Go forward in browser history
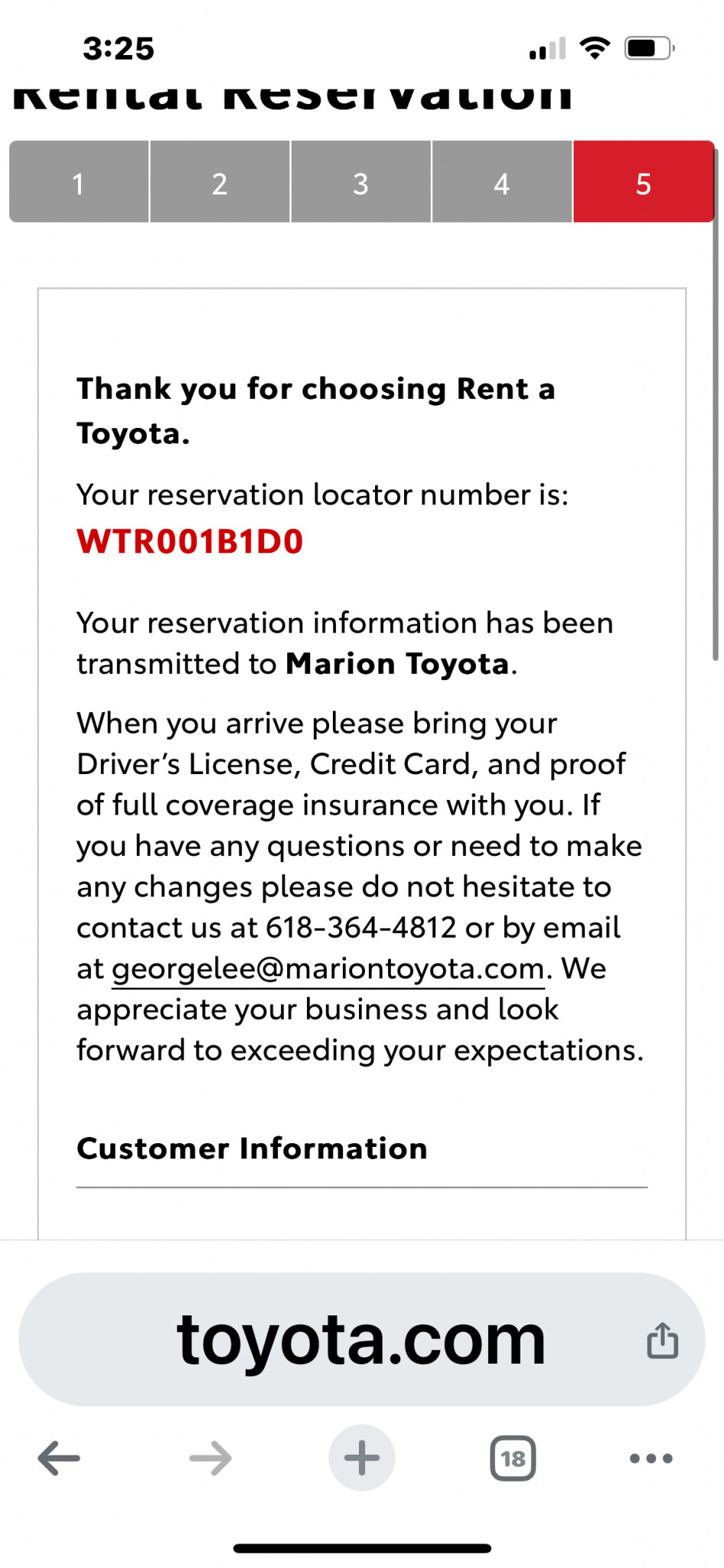Viewport: 724px width, 1568px height. (210, 1458)
